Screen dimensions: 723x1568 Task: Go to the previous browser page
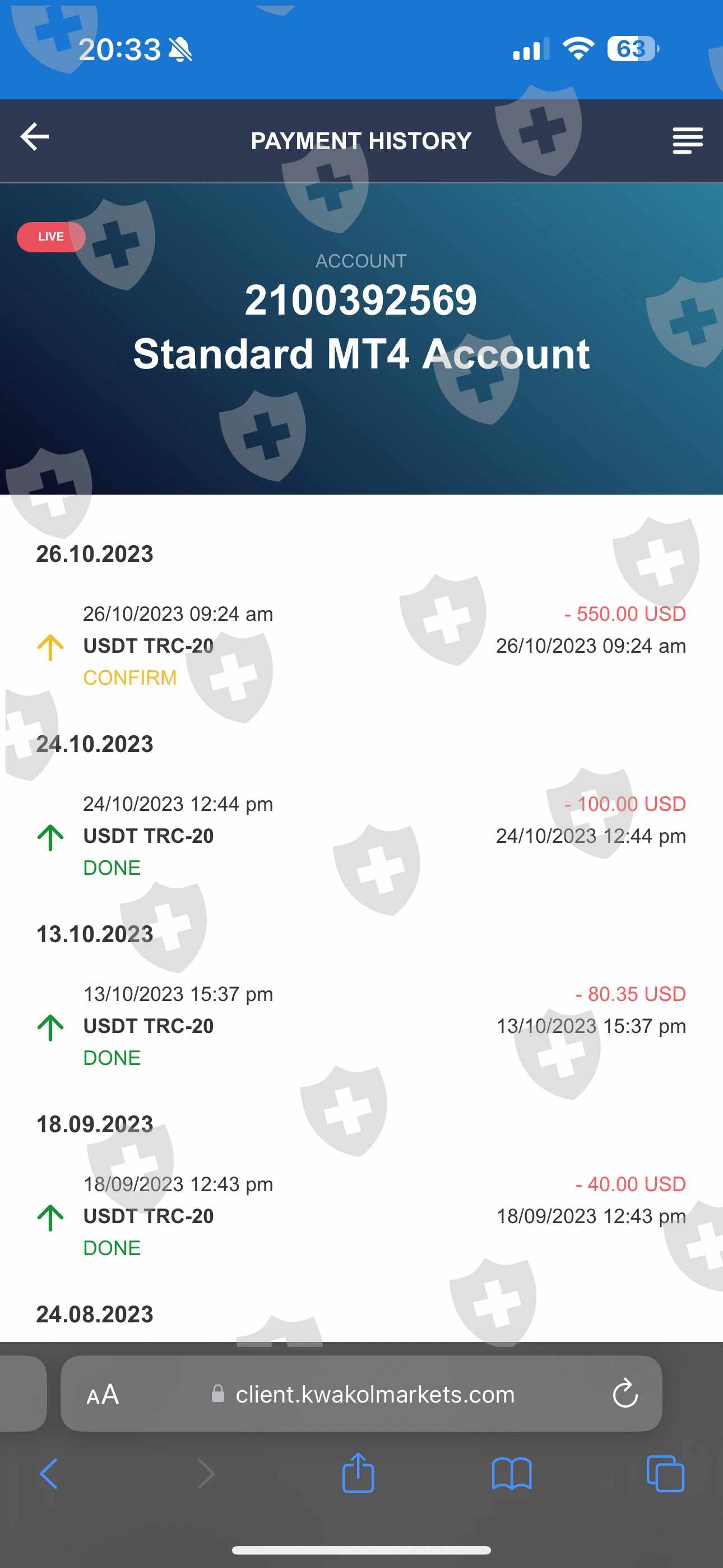click(x=49, y=1474)
